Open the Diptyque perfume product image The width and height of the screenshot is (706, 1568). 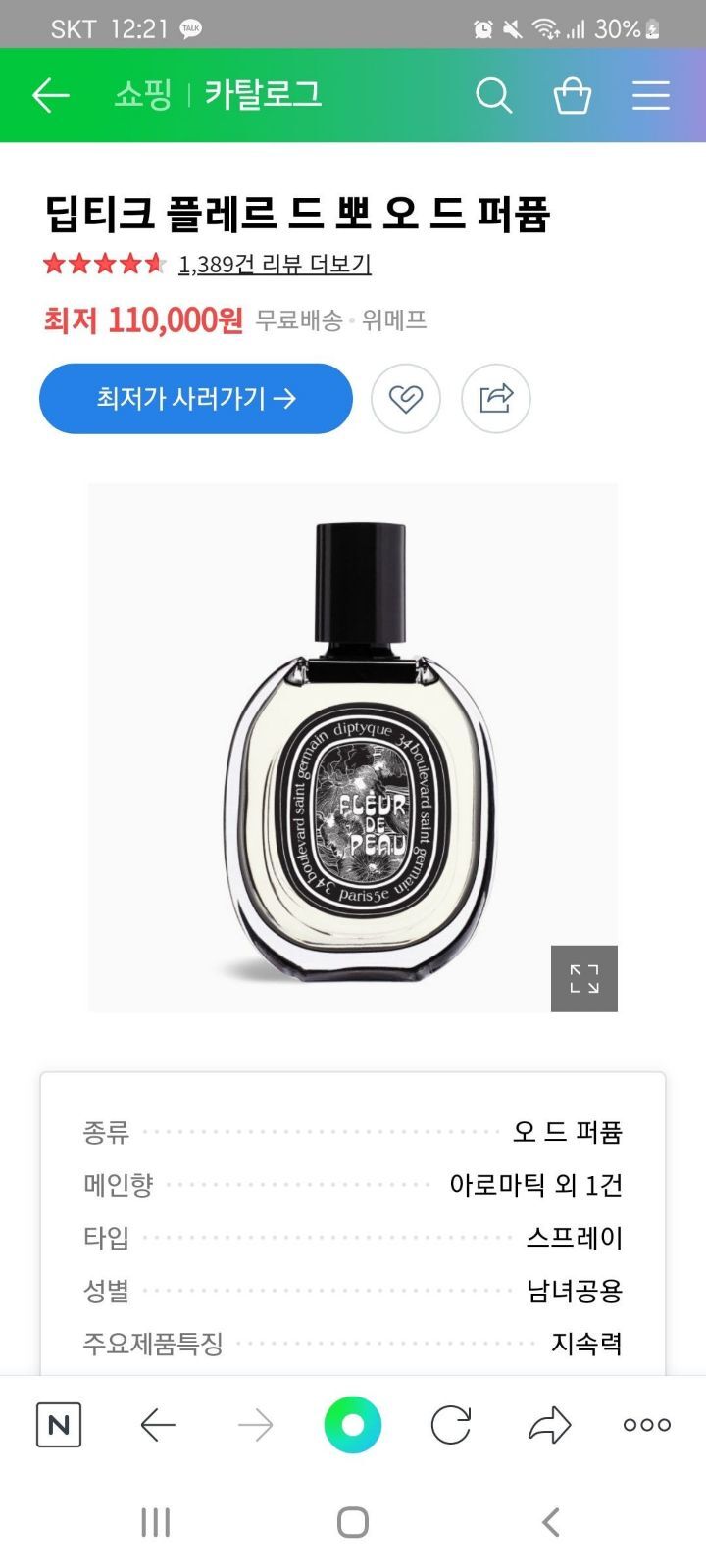click(x=353, y=747)
